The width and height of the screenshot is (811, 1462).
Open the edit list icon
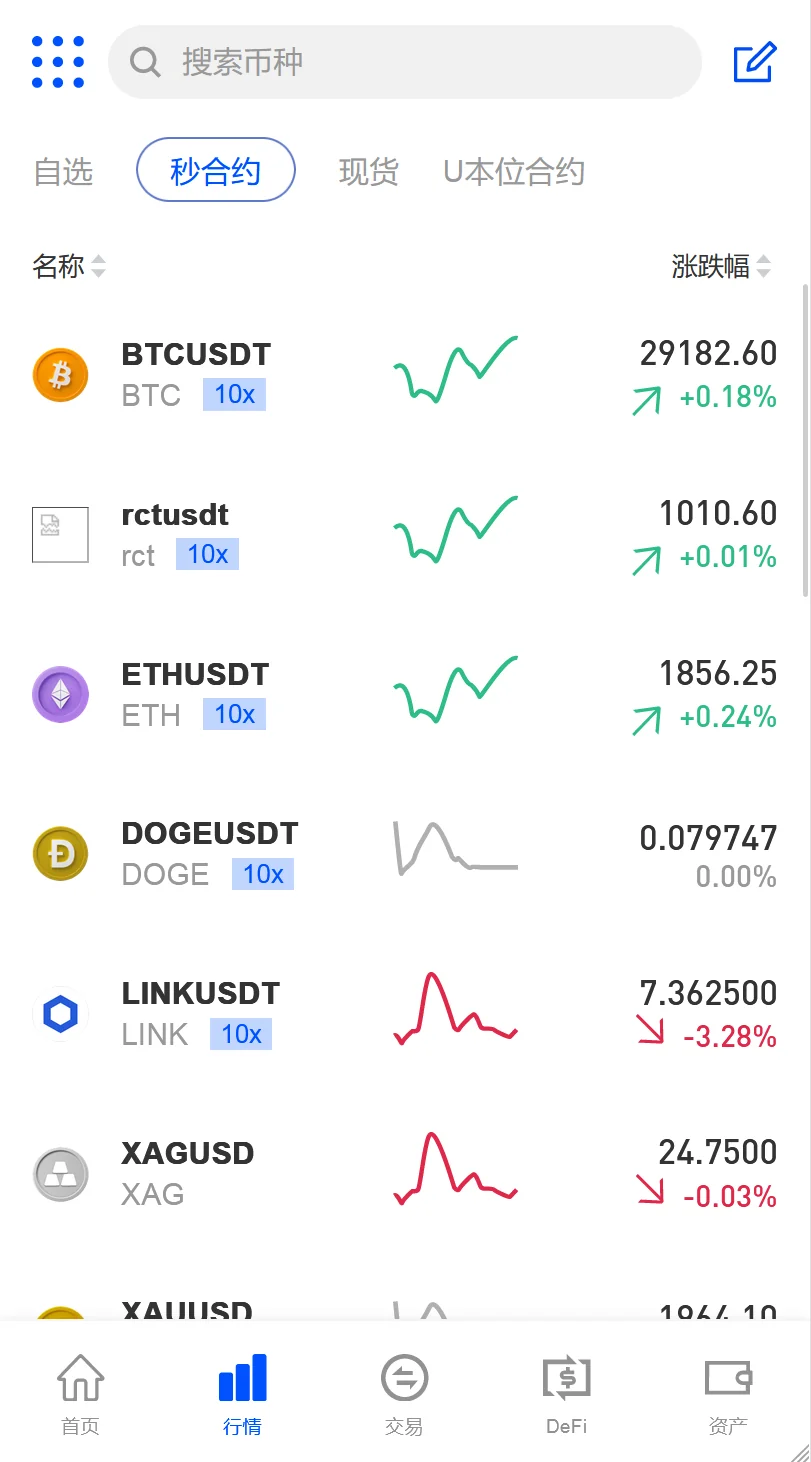[x=754, y=62]
